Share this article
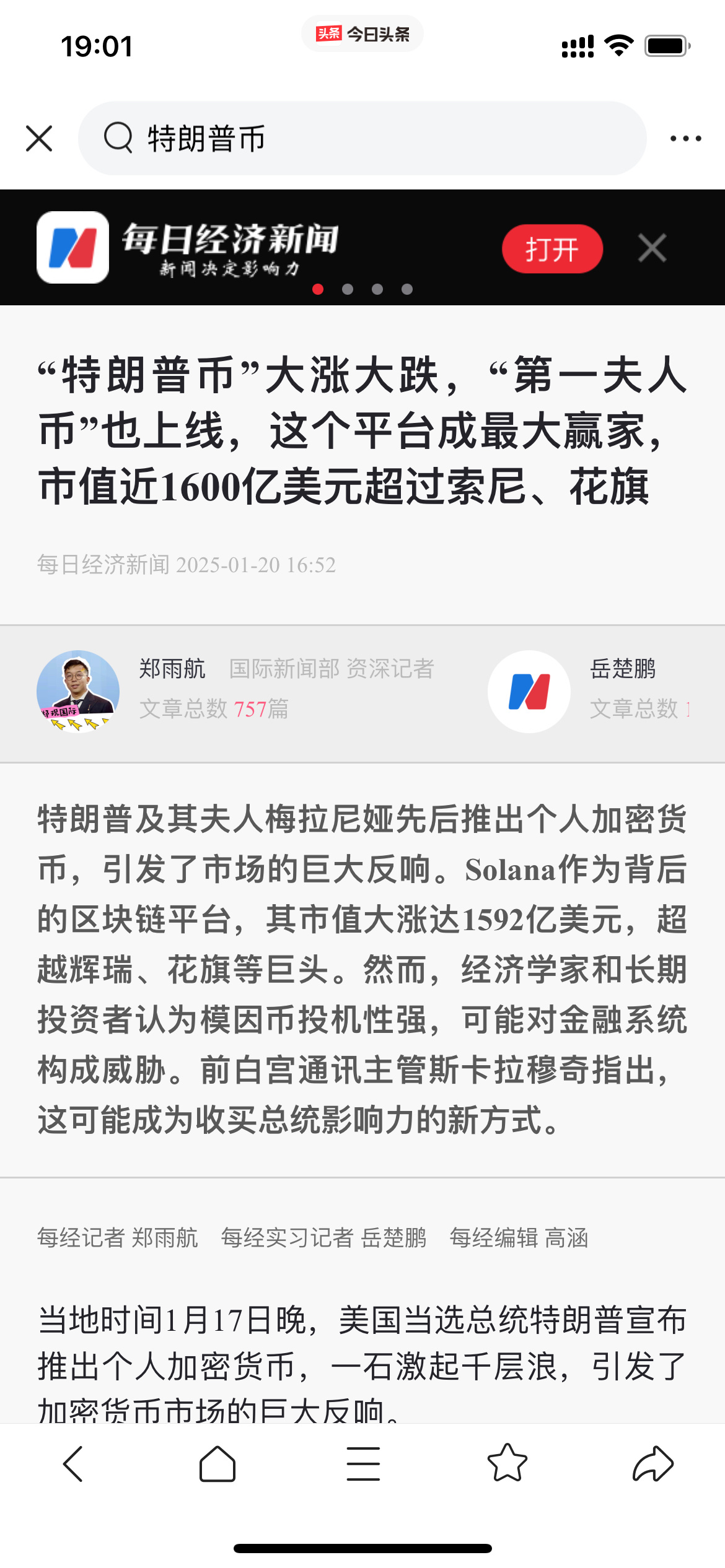This screenshot has width=725, height=1568. [x=652, y=1464]
